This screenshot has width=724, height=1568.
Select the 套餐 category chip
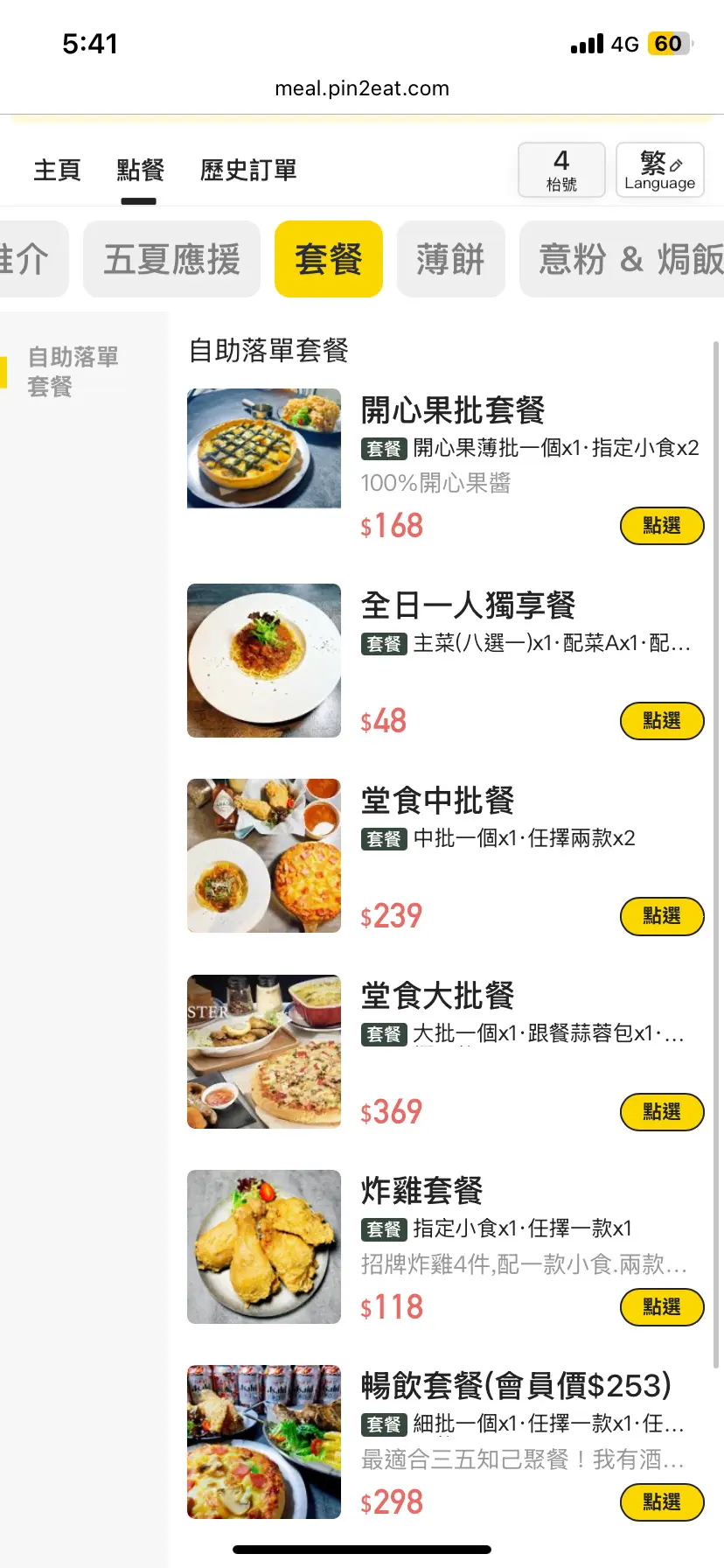pyautogui.click(x=328, y=259)
